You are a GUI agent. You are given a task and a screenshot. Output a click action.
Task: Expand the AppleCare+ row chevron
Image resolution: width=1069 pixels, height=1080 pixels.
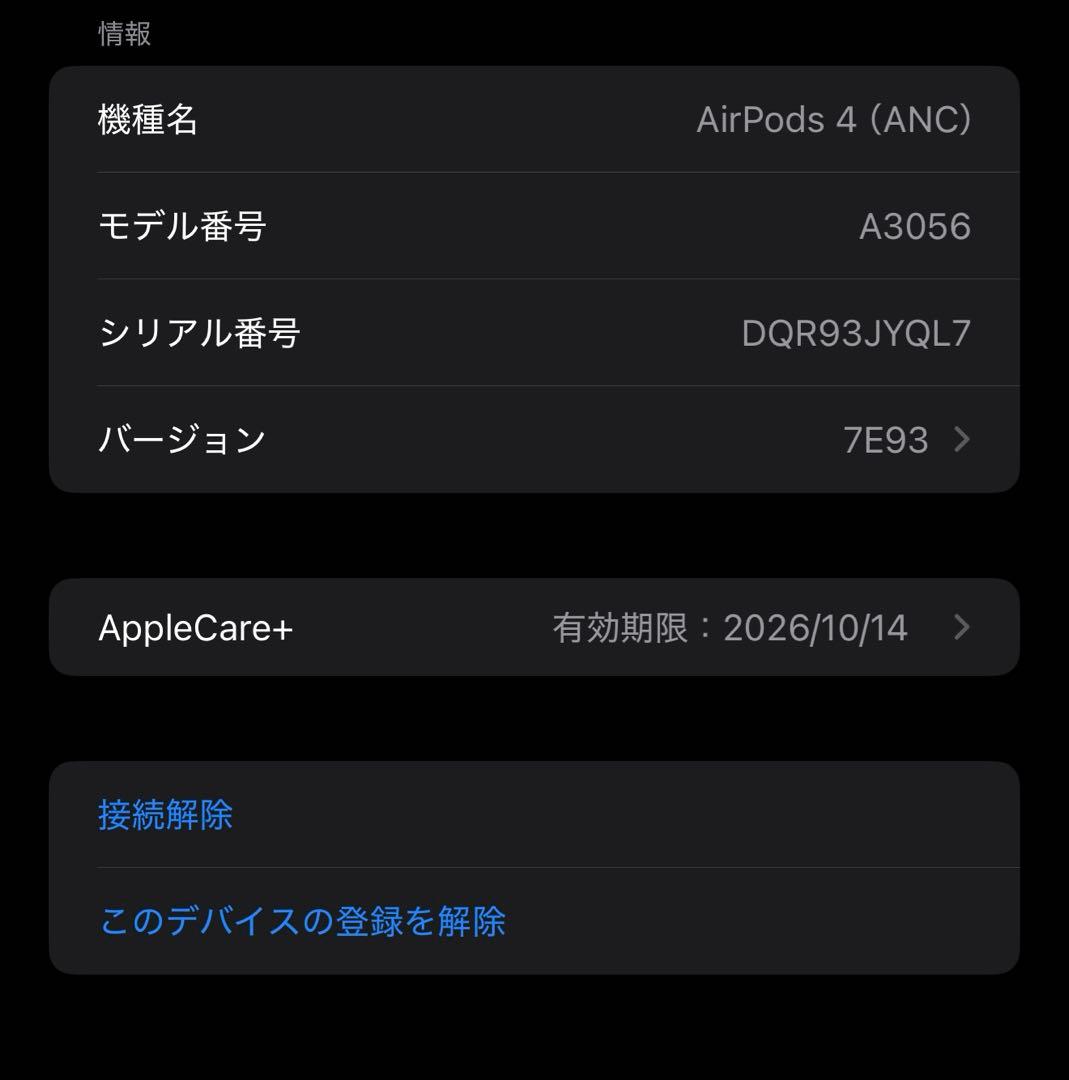[x=961, y=627]
